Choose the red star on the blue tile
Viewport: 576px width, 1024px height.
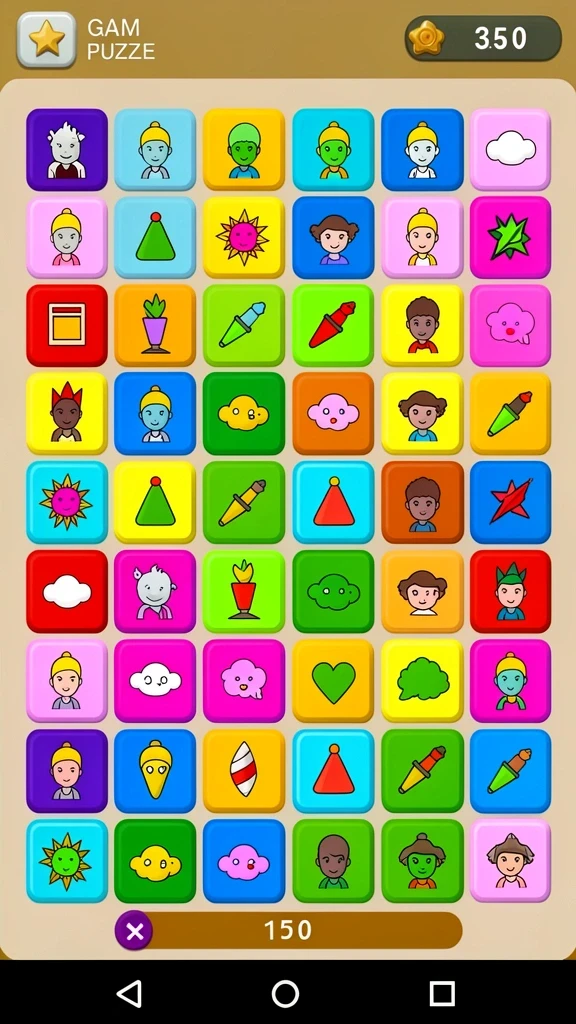coord(510,502)
